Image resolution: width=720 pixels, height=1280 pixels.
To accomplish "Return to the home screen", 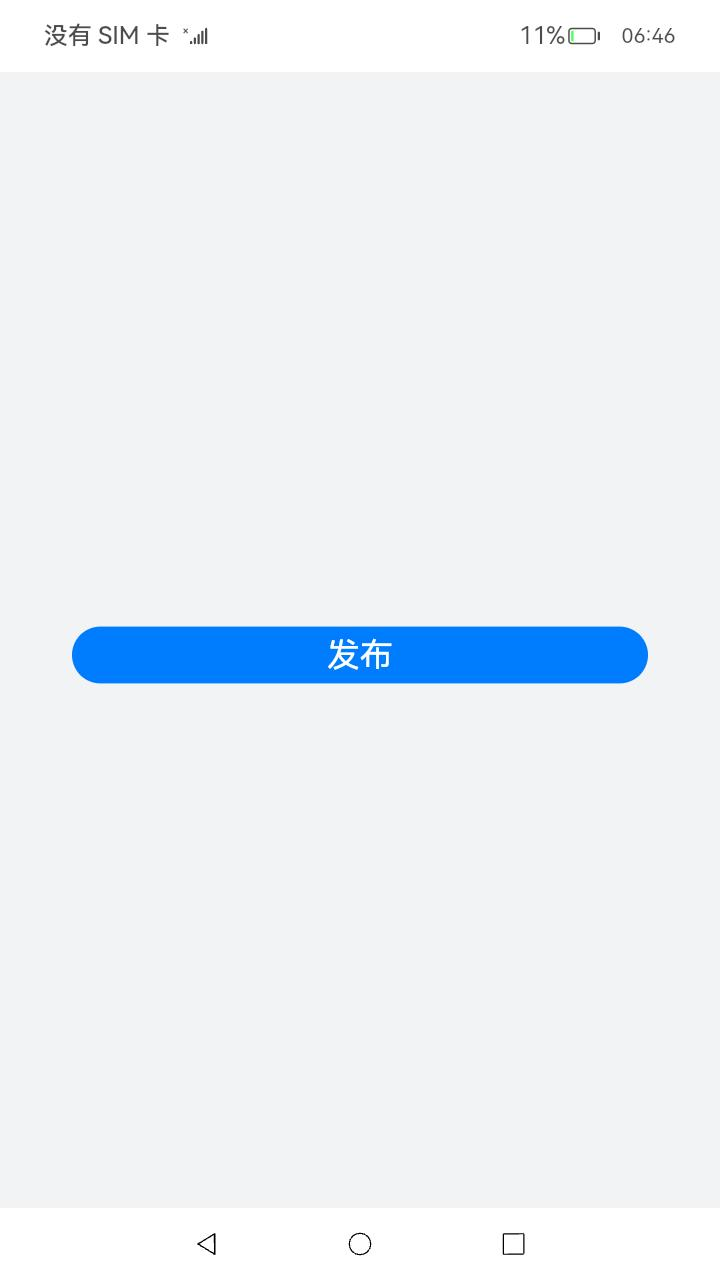I will click(360, 1244).
